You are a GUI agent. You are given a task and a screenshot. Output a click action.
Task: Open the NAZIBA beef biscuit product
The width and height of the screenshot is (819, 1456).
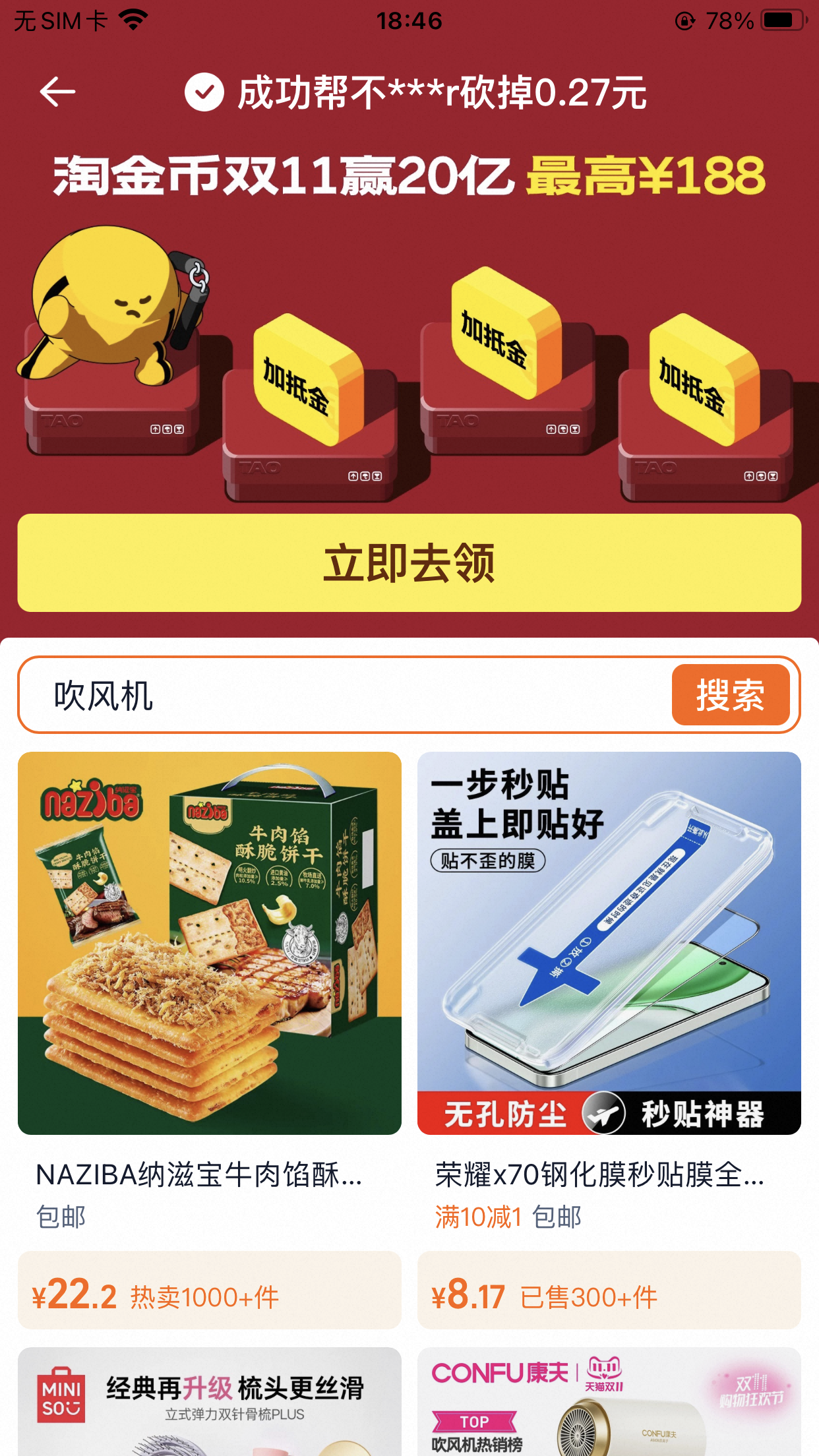(210, 943)
